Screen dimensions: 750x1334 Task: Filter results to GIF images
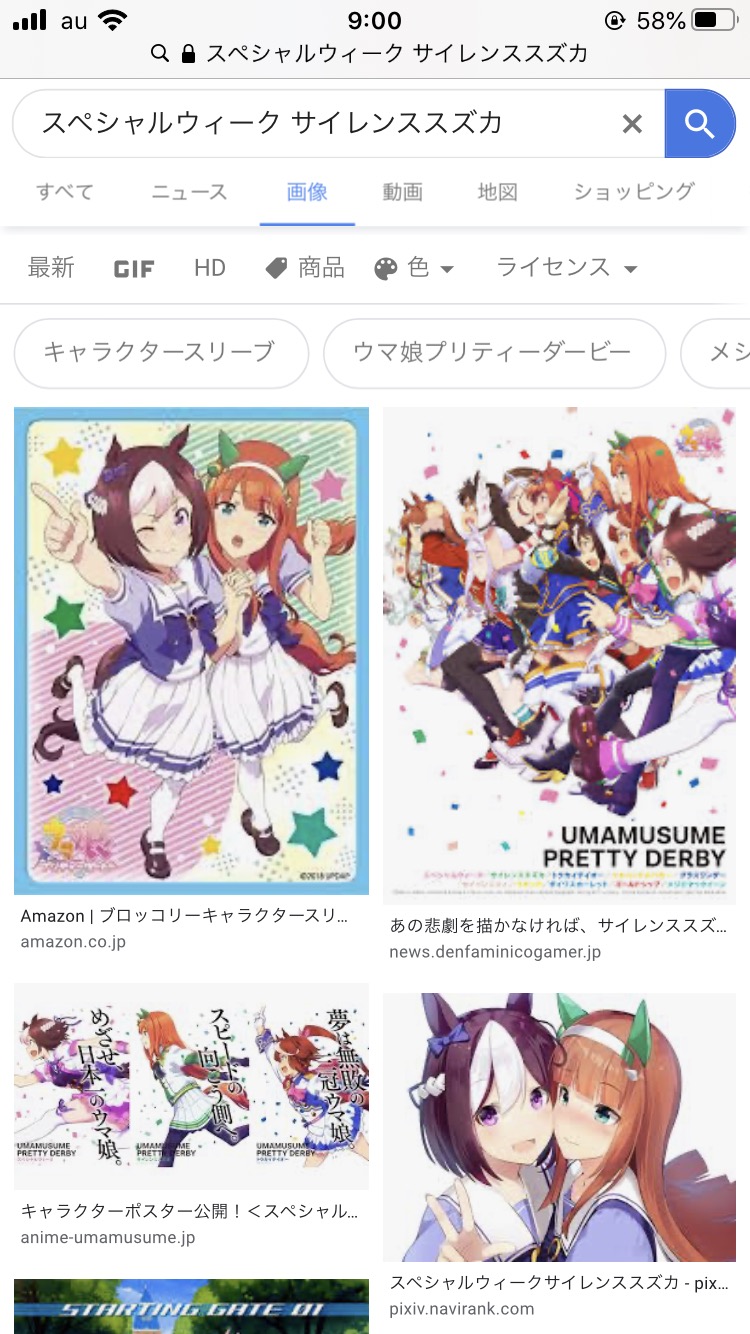click(x=134, y=268)
